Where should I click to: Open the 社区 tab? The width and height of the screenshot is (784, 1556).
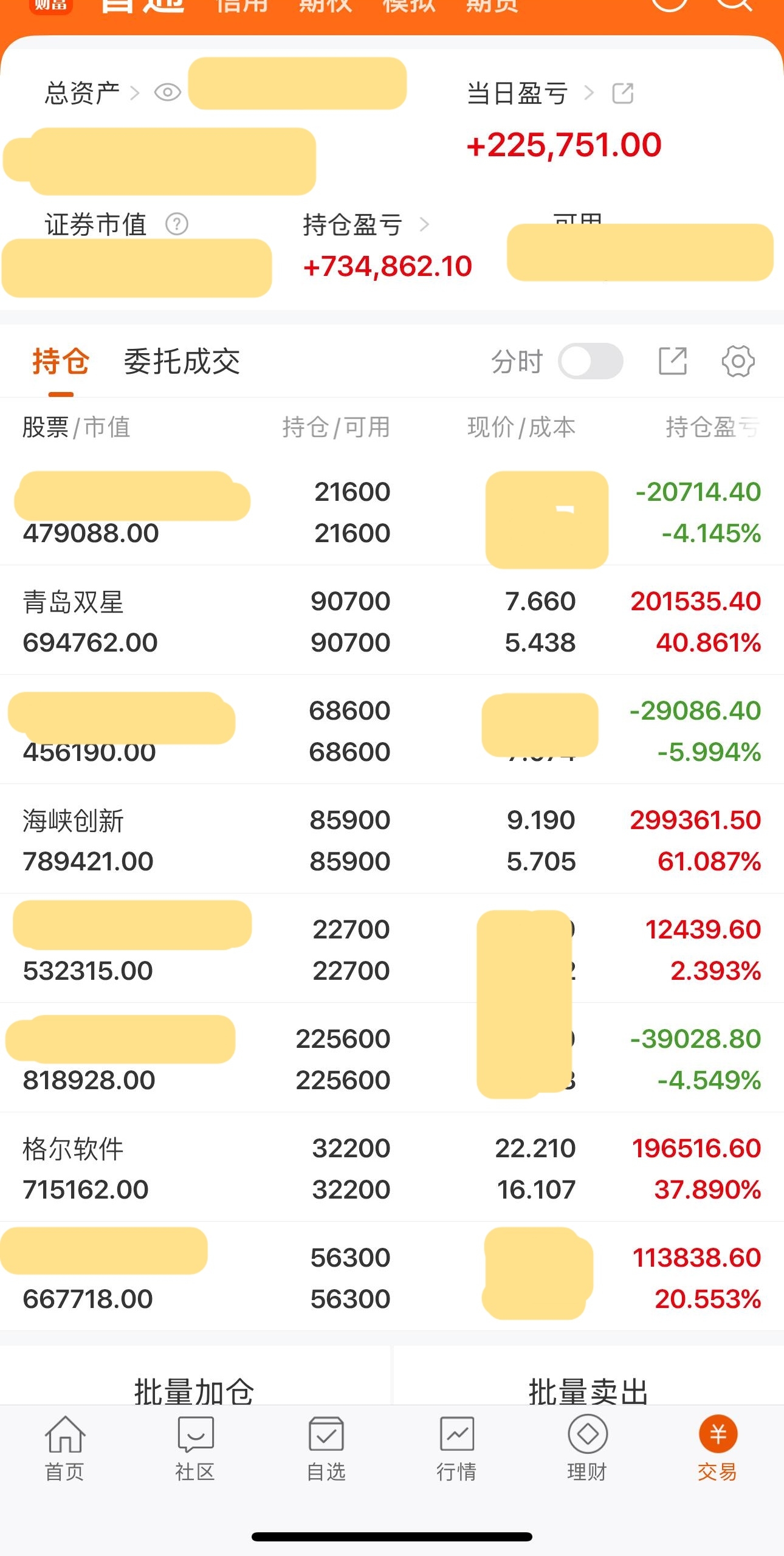[x=195, y=1448]
